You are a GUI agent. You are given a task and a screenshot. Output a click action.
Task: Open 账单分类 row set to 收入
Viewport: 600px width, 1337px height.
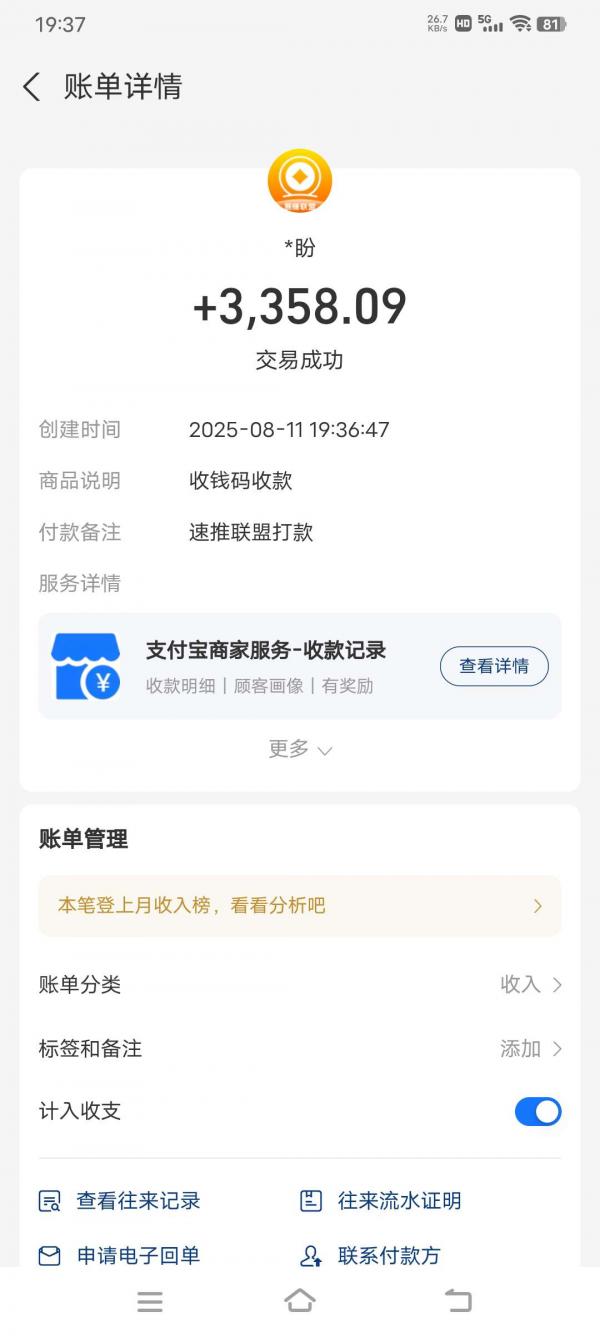click(300, 985)
